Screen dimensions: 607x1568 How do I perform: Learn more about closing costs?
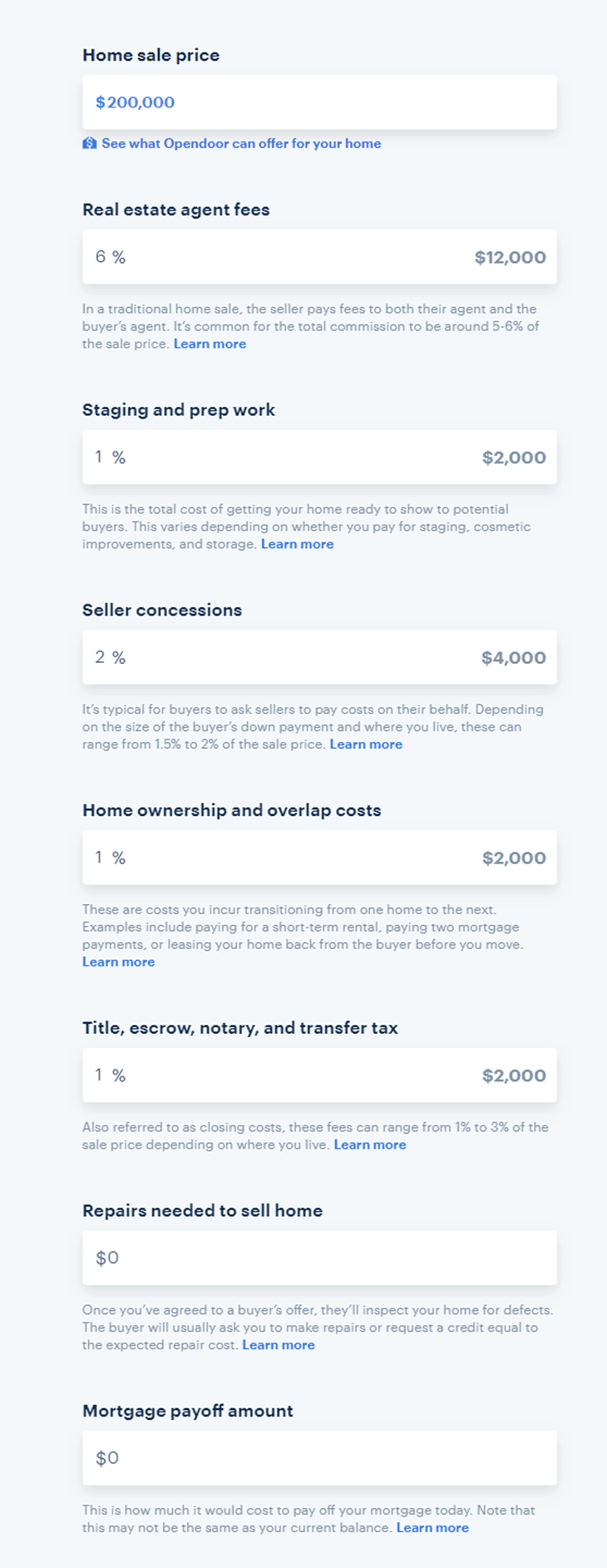[x=369, y=1145]
